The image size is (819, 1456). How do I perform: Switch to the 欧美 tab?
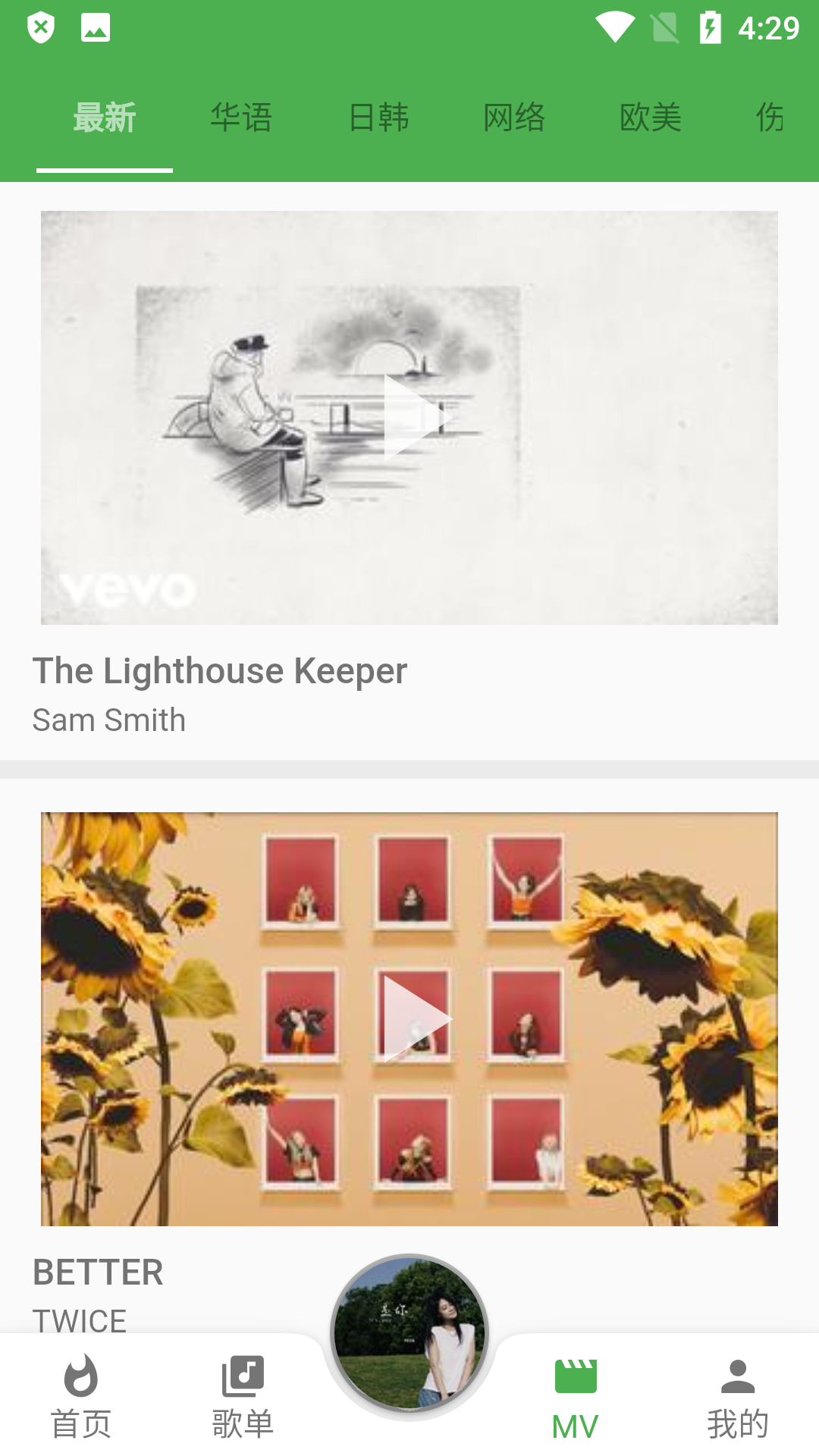point(651,118)
